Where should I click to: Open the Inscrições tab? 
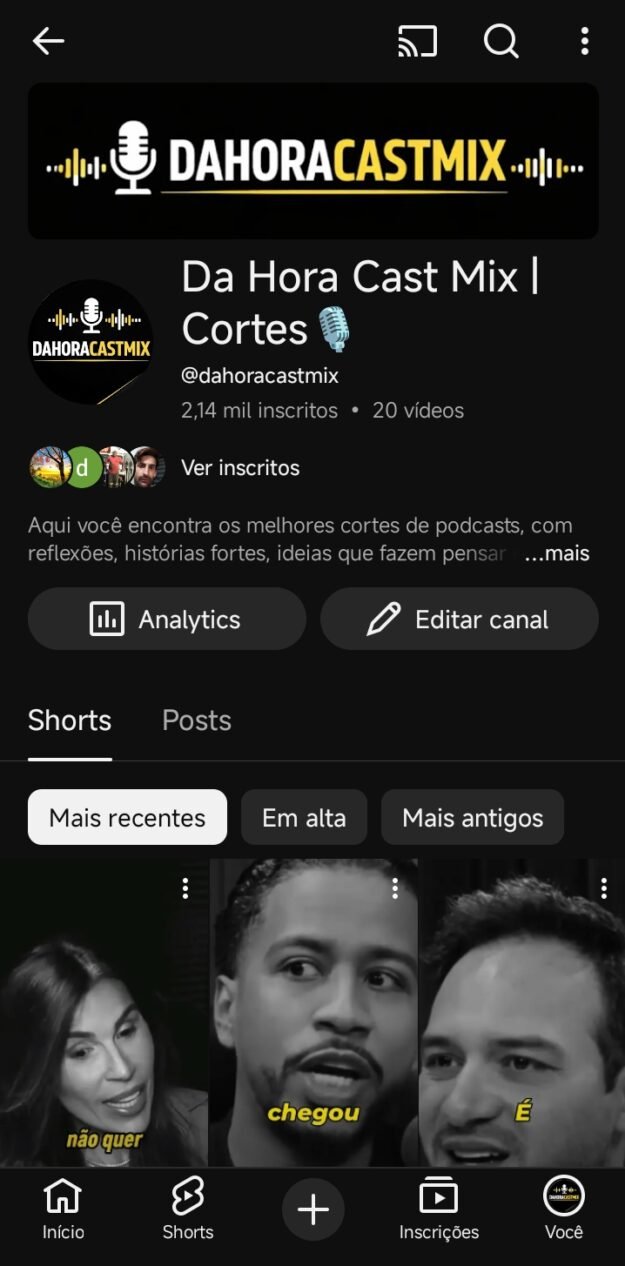[439, 1208]
